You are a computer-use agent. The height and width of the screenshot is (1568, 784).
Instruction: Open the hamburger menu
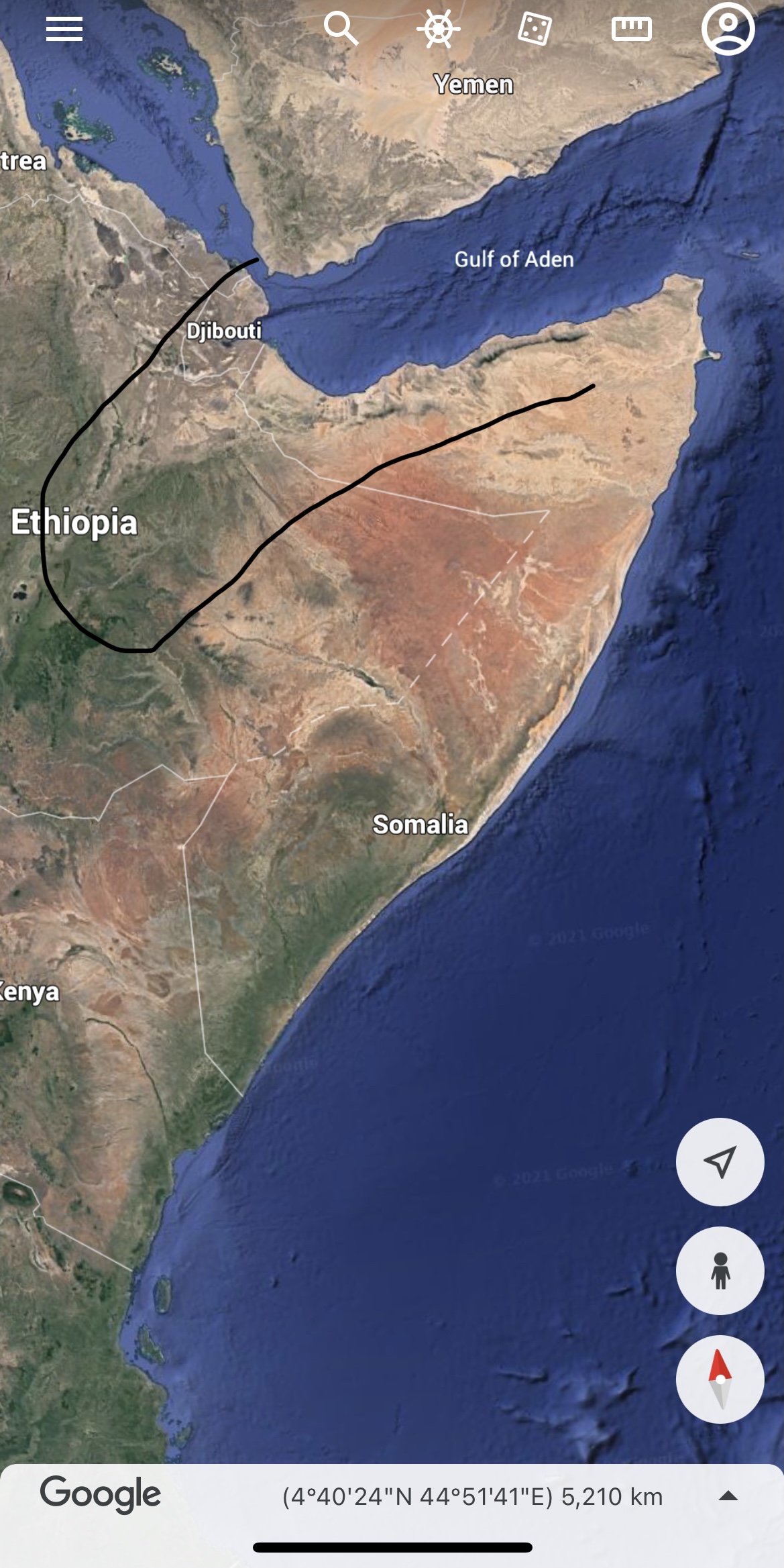[x=64, y=29]
